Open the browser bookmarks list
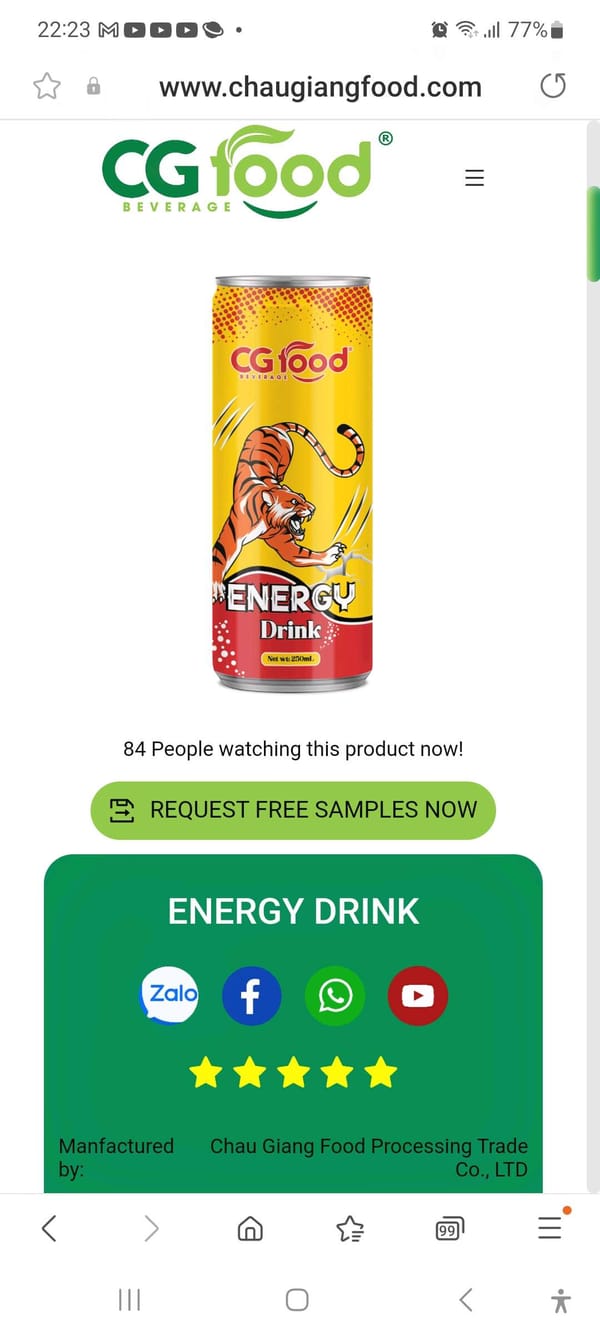 click(350, 1228)
